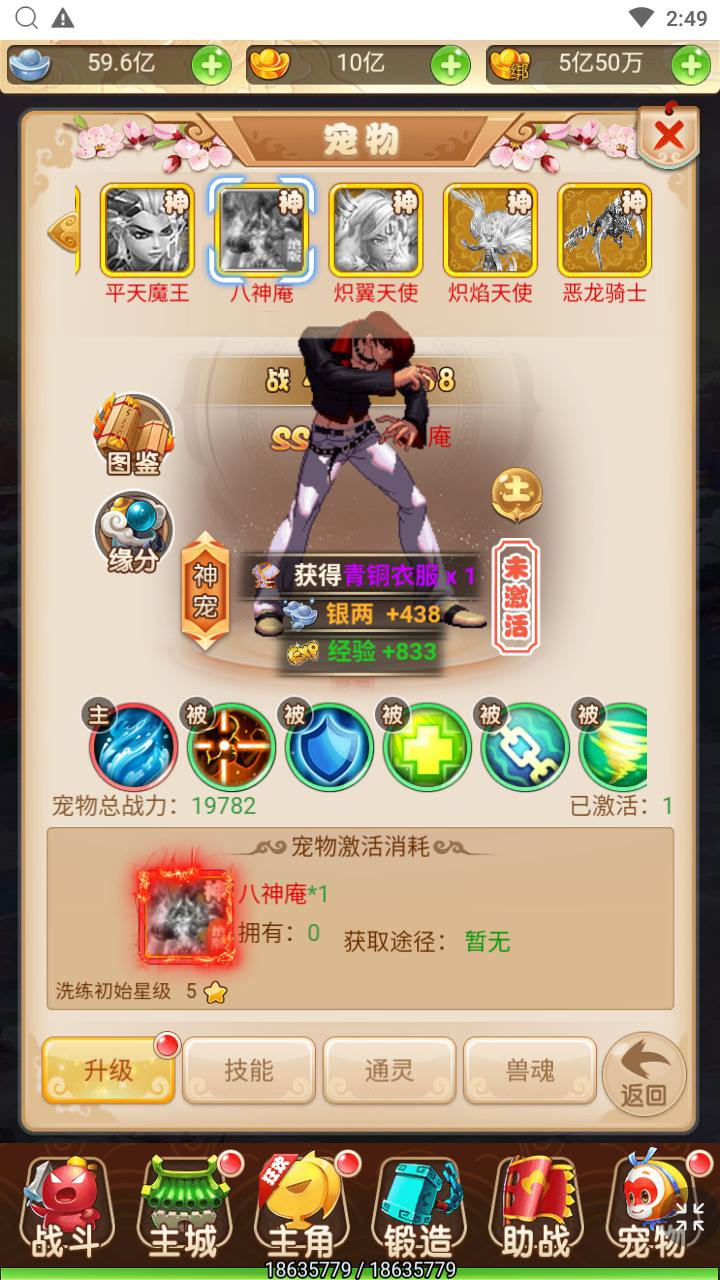This screenshot has width=720, height=1280.
Task: Select the 炽焰天使 pet
Action: pyautogui.click(x=490, y=230)
